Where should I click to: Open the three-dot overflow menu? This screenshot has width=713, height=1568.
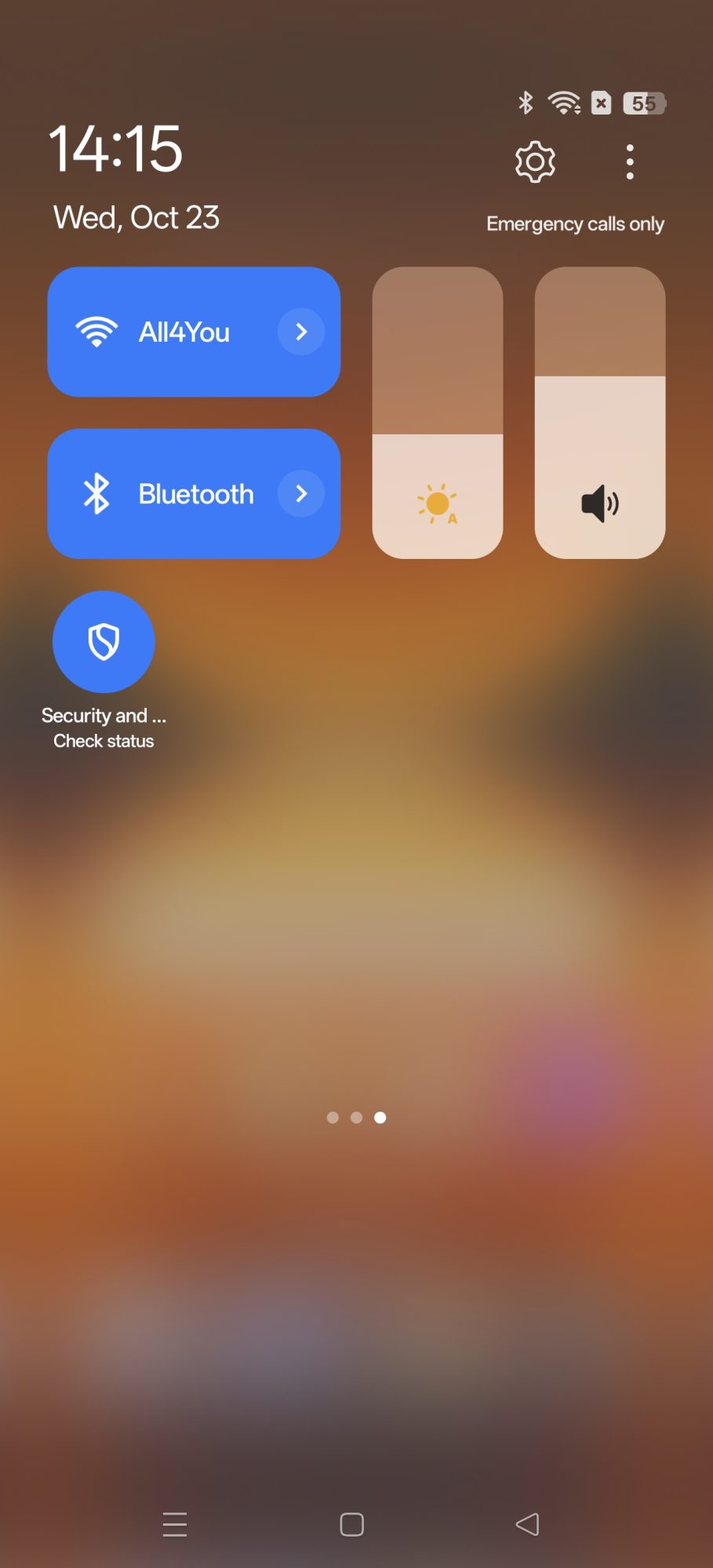629,162
